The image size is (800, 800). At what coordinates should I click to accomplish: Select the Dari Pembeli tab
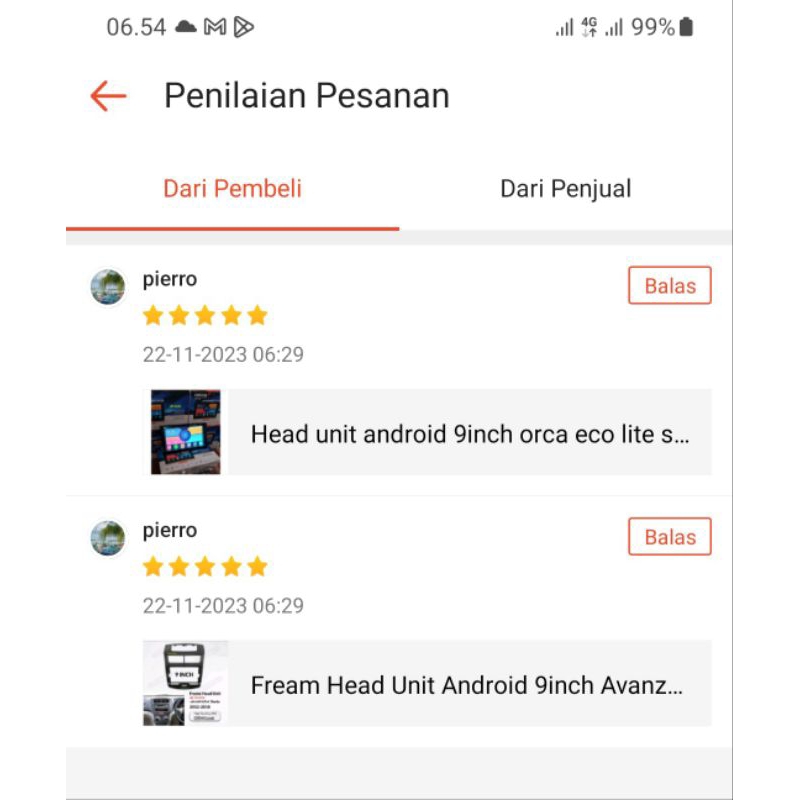click(232, 188)
